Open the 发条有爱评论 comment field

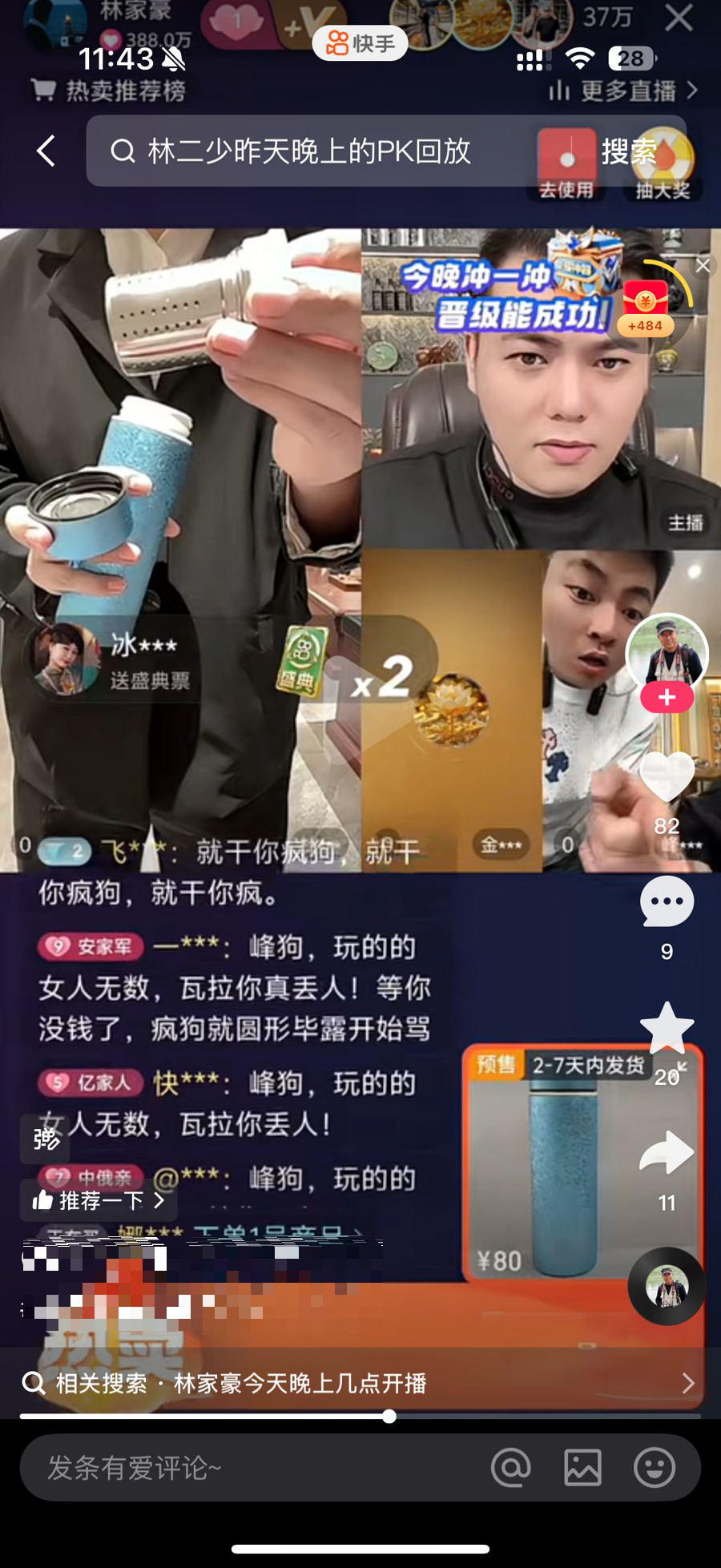click(x=240, y=1468)
